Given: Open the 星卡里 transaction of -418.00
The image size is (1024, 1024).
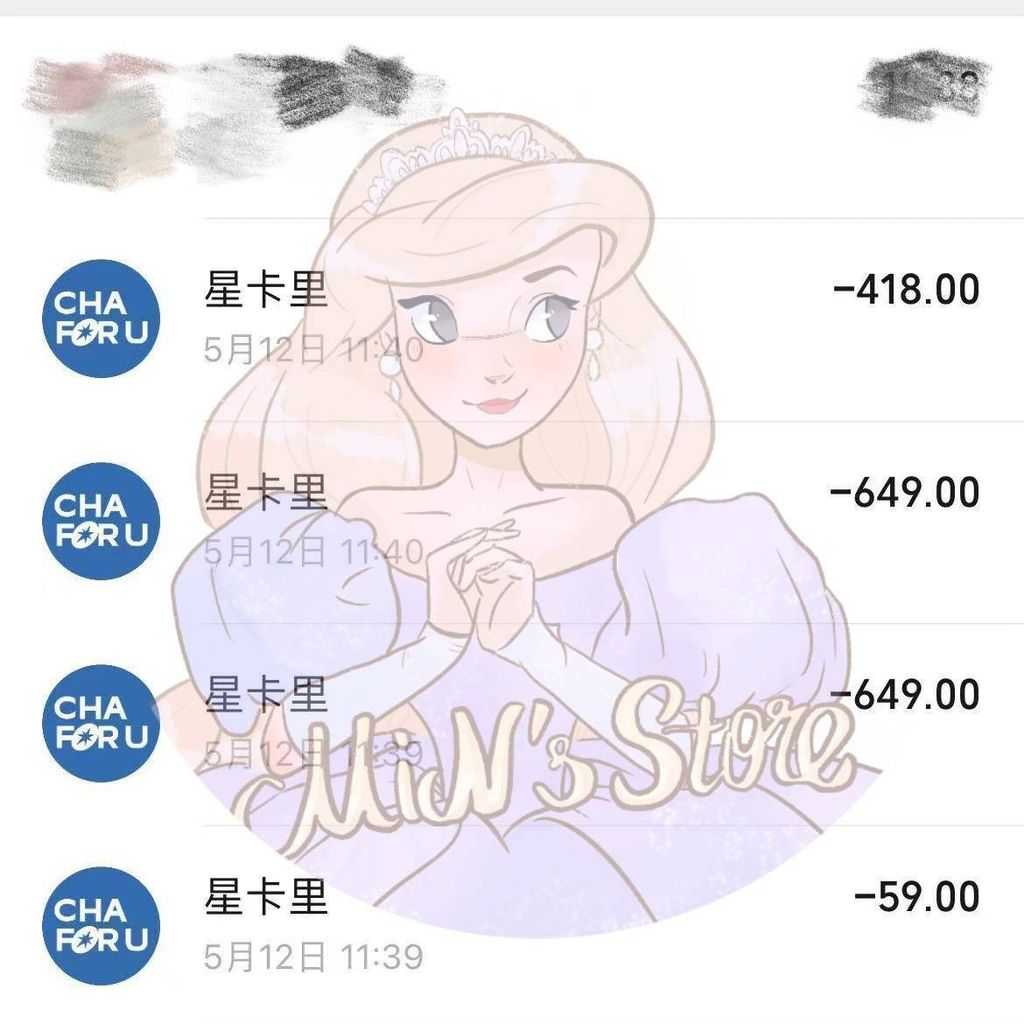Looking at the screenshot, I should (x=512, y=319).
